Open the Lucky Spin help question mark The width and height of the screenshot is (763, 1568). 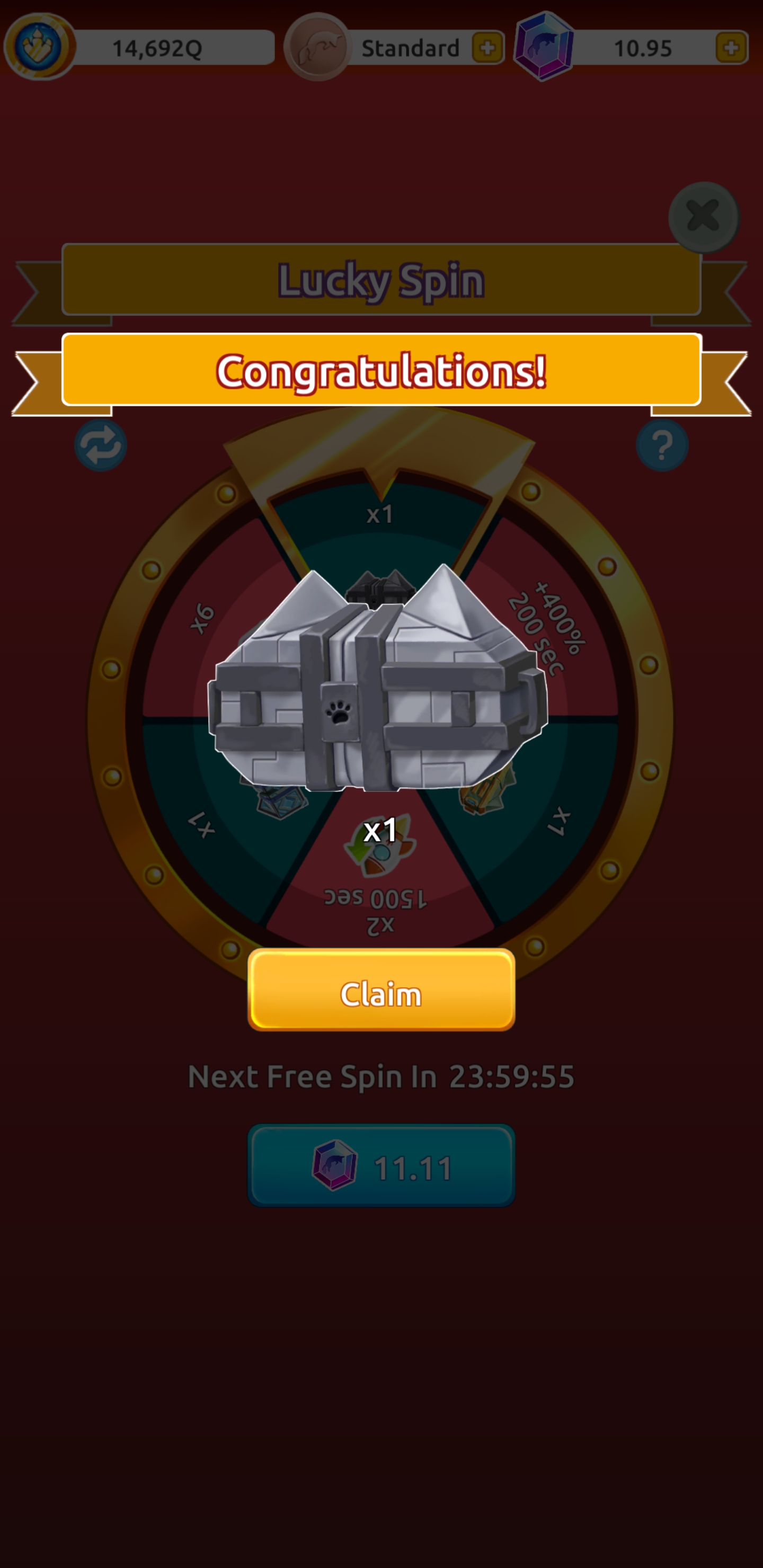click(662, 445)
